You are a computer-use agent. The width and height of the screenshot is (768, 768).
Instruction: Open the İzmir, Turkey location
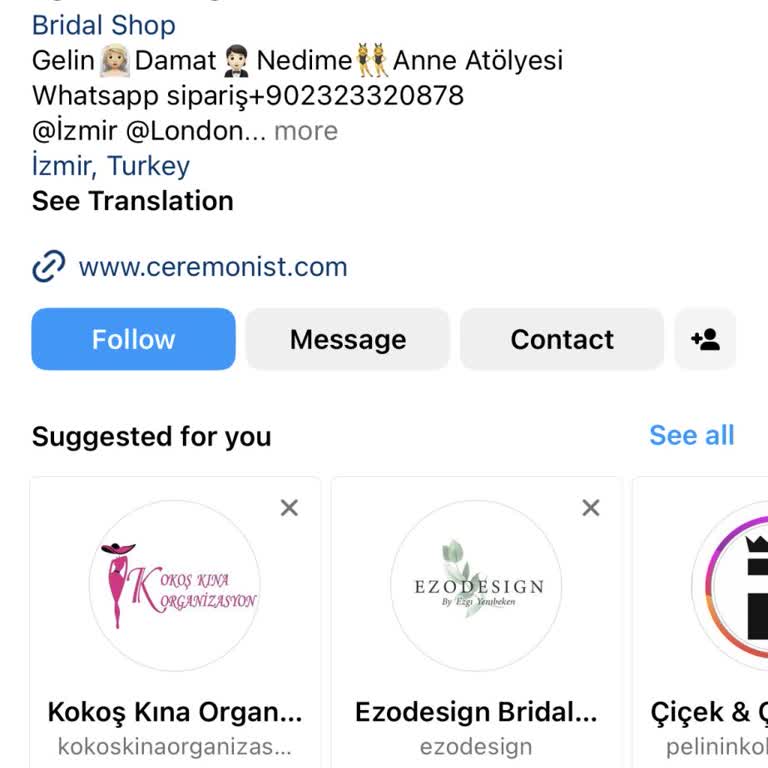111,166
